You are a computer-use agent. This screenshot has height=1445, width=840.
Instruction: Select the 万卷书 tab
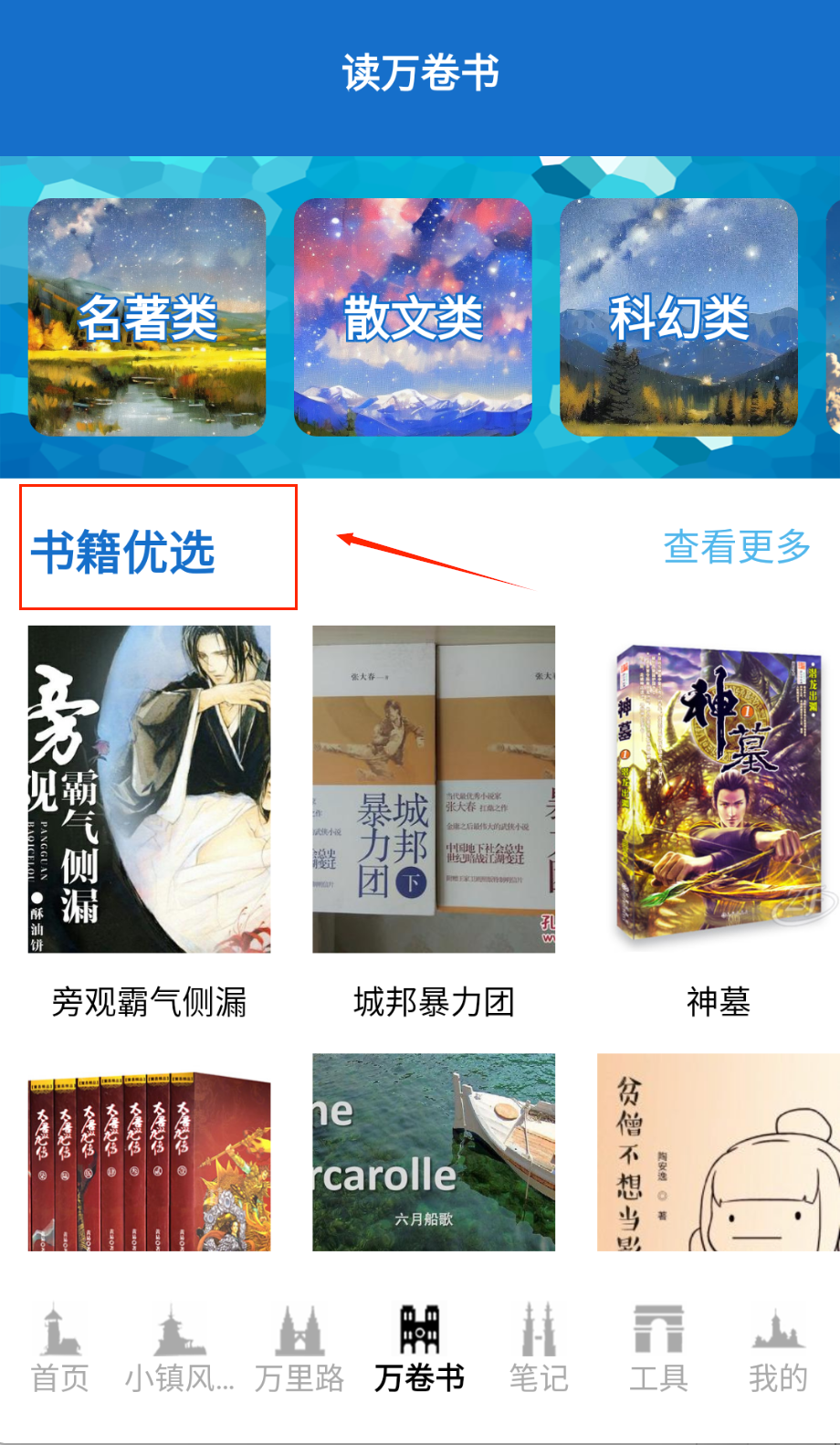(x=419, y=1348)
